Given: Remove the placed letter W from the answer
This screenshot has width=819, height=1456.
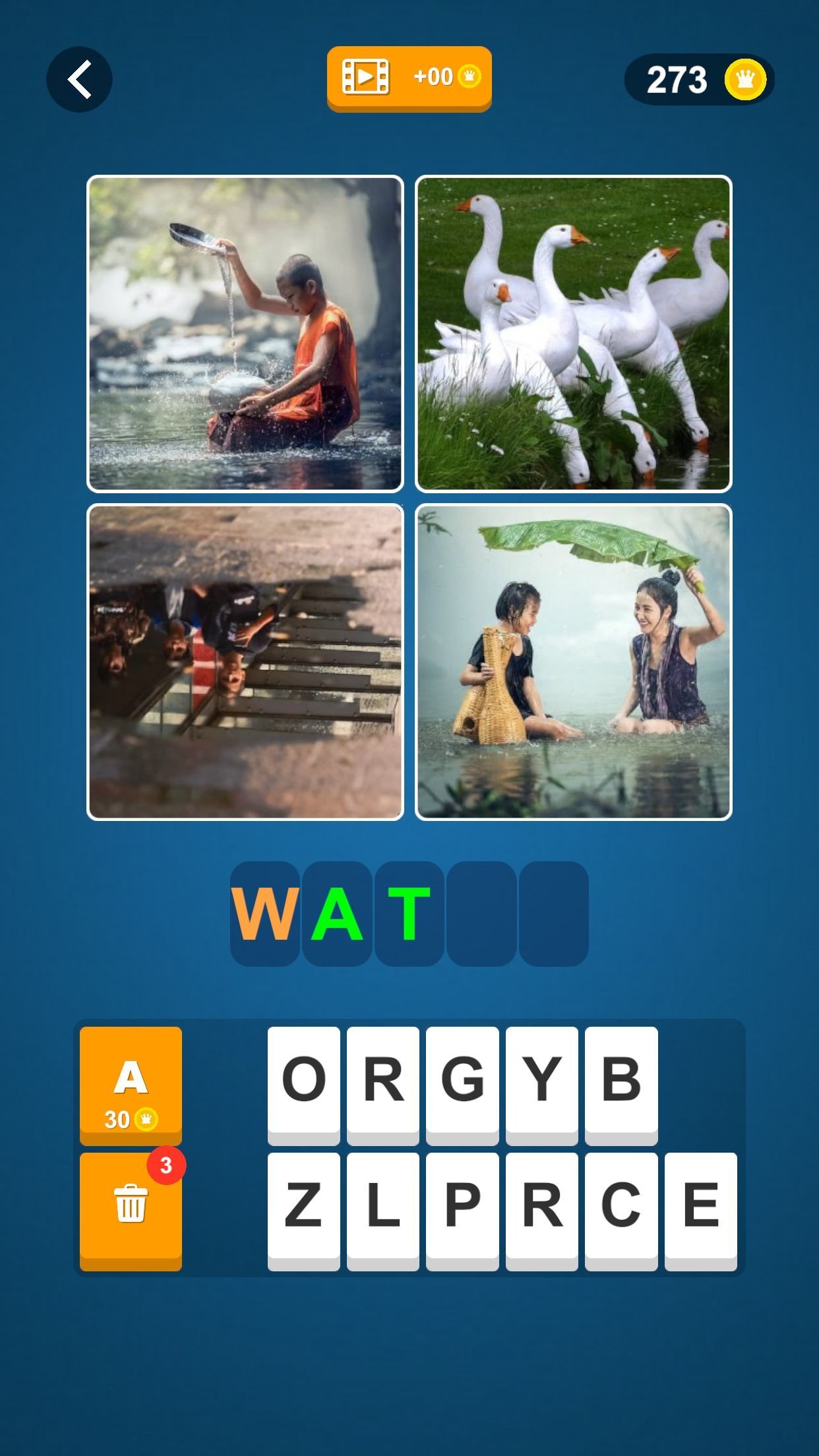Looking at the screenshot, I should point(265,913).
